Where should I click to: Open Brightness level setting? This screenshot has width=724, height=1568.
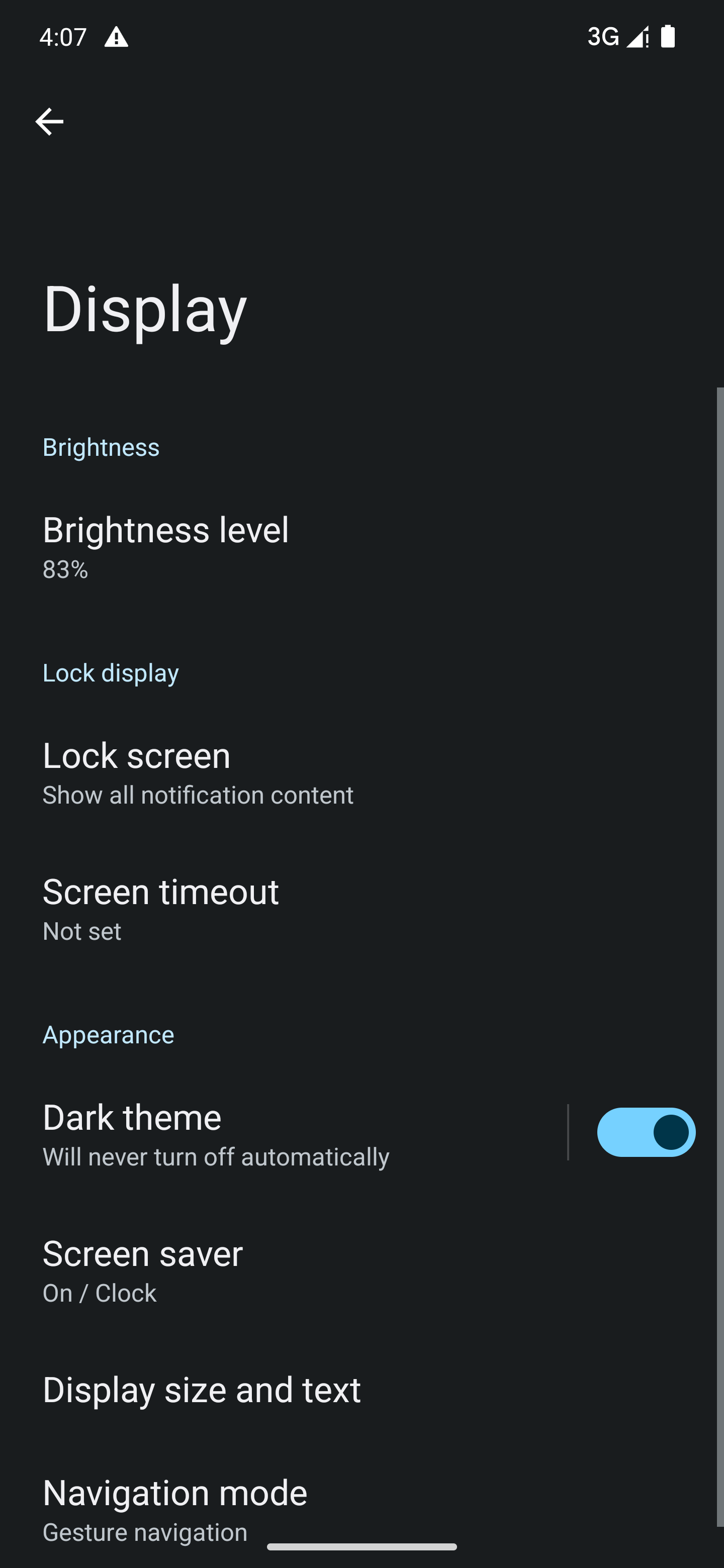coord(361,546)
